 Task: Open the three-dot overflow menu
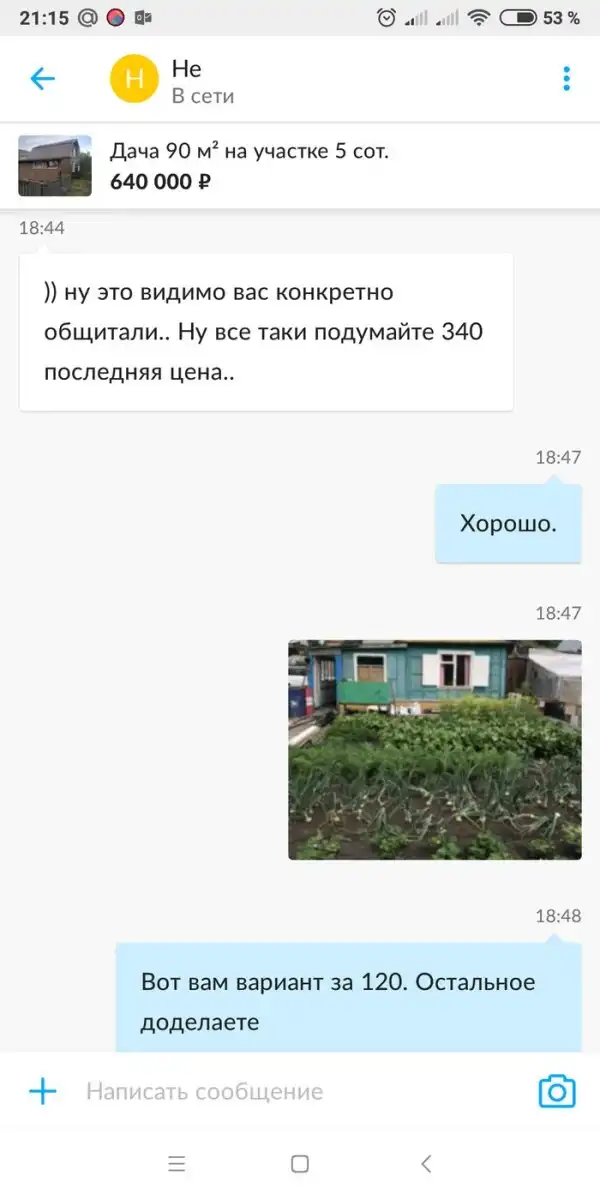pos(566,79)
